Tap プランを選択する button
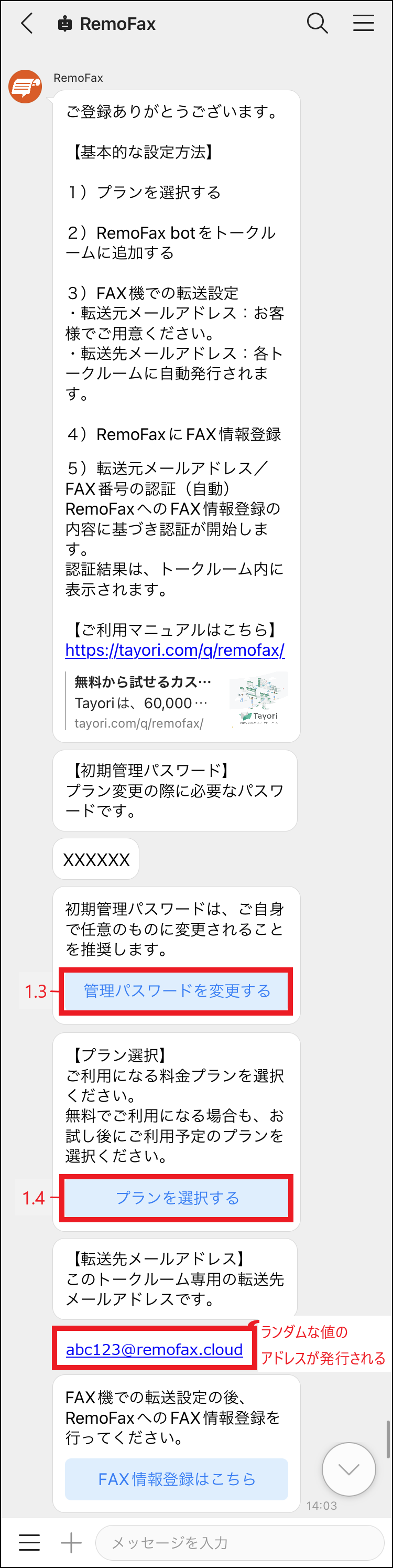The image size is (393, 1568). pos(177,1198)
